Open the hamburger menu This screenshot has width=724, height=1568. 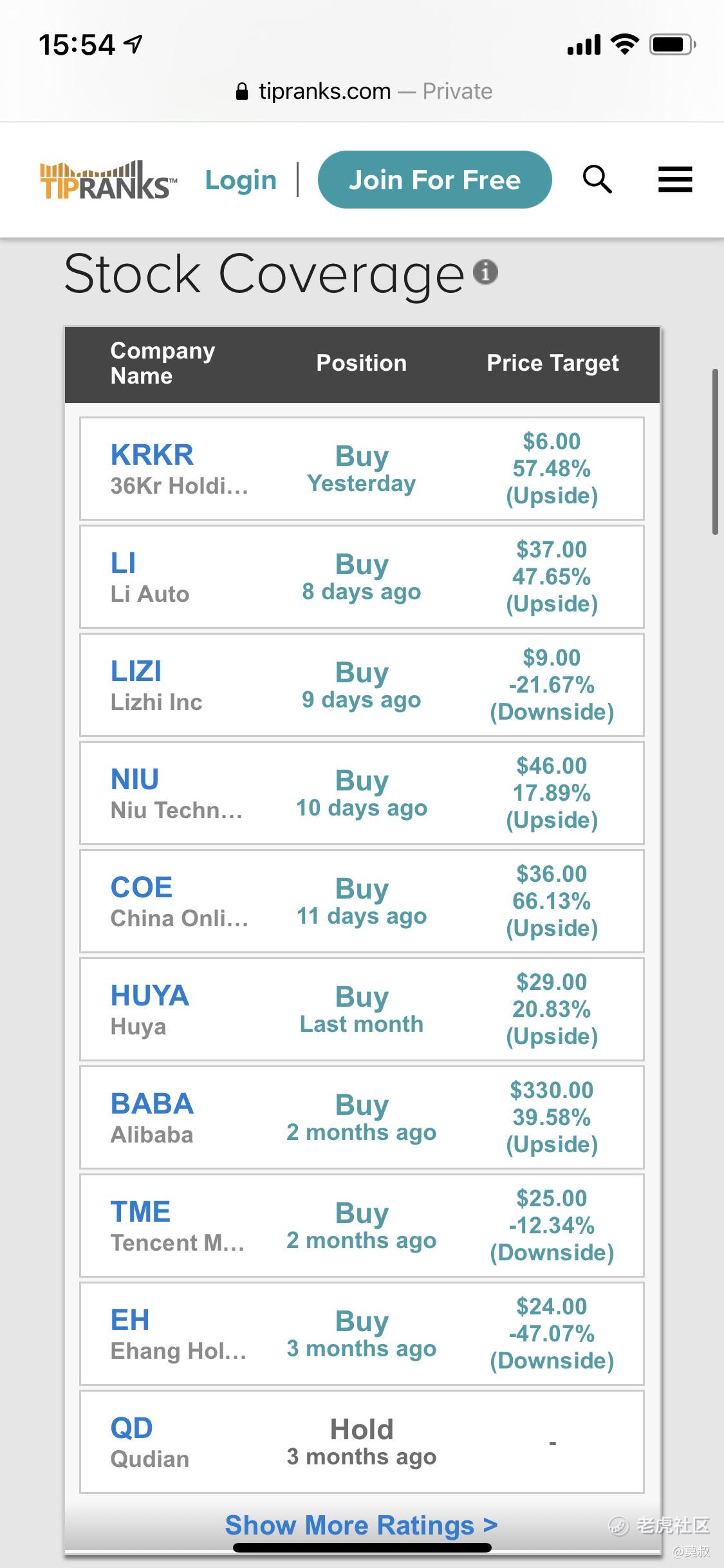[x=675, y=180]
